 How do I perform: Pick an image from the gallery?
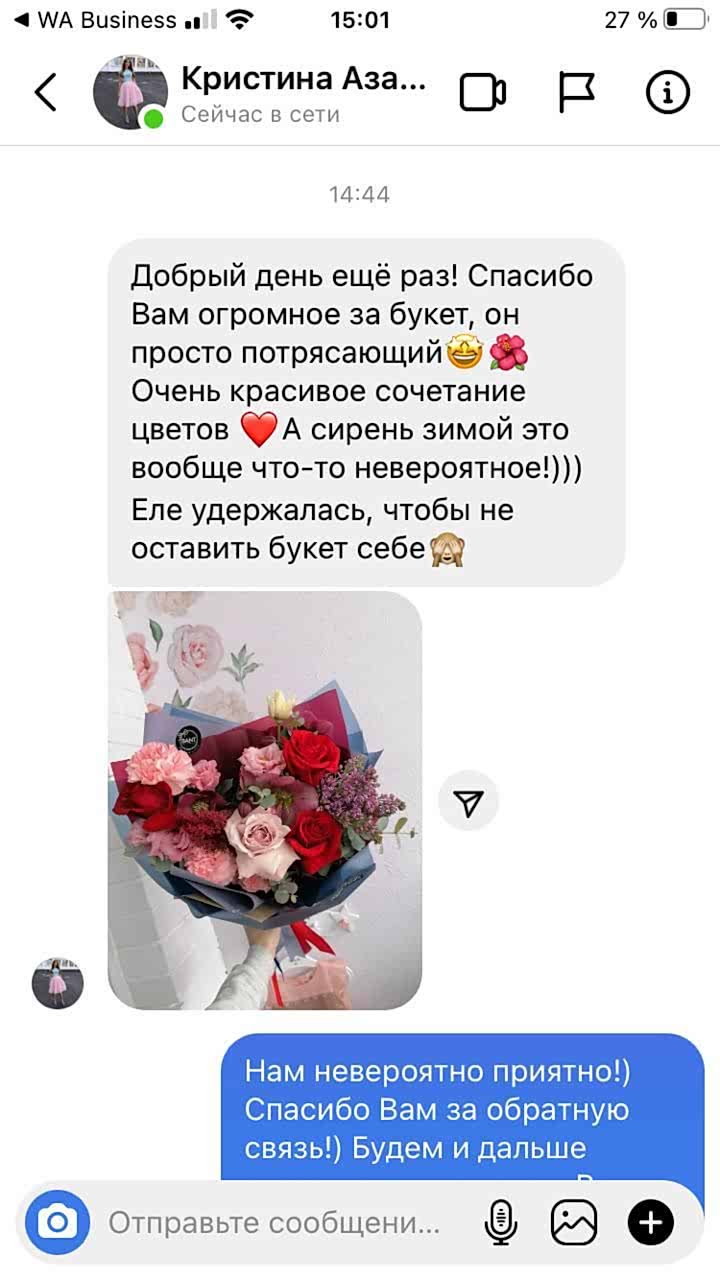(574, 1222)
